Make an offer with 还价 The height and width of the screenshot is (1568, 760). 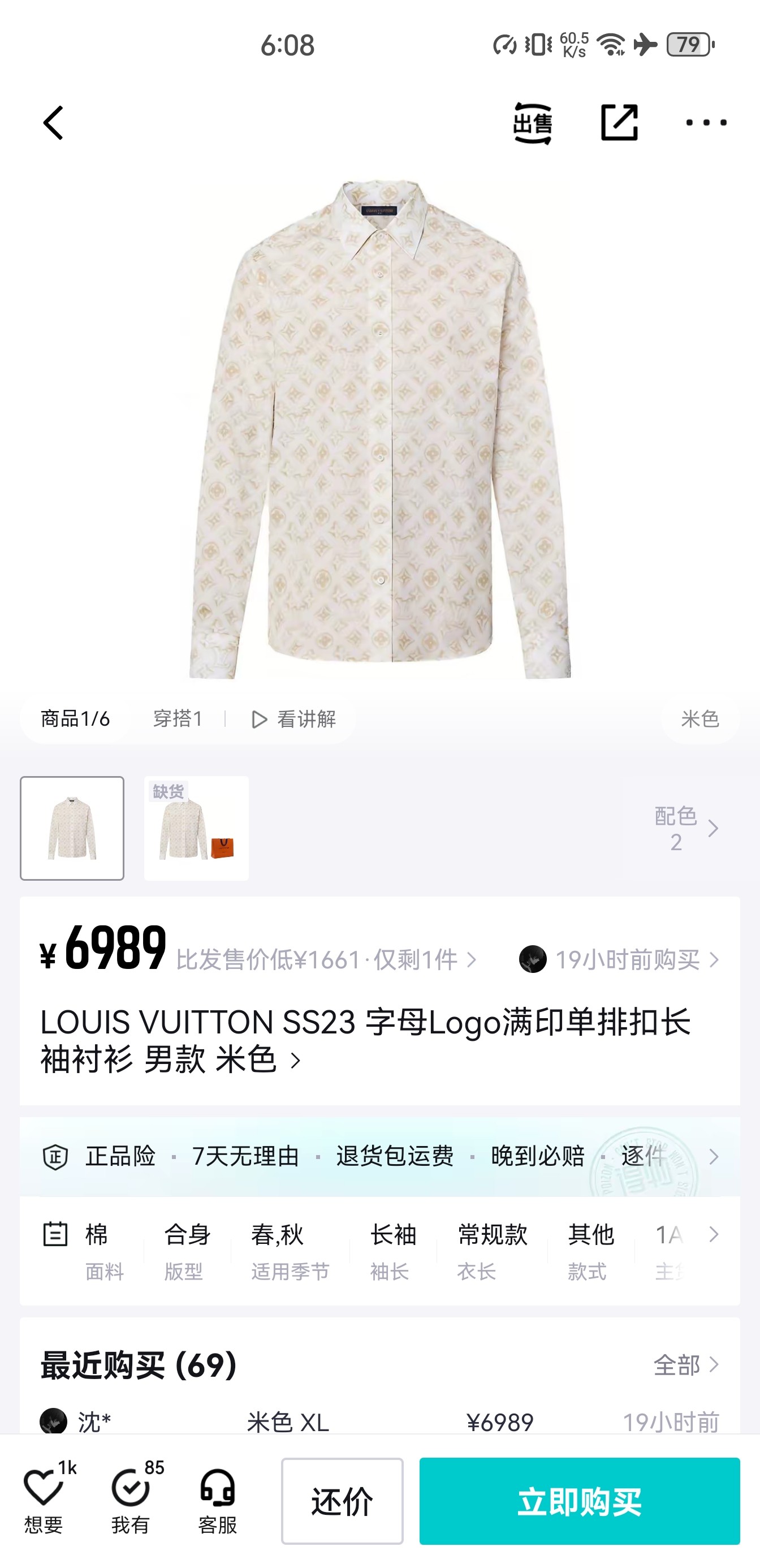342,1501
